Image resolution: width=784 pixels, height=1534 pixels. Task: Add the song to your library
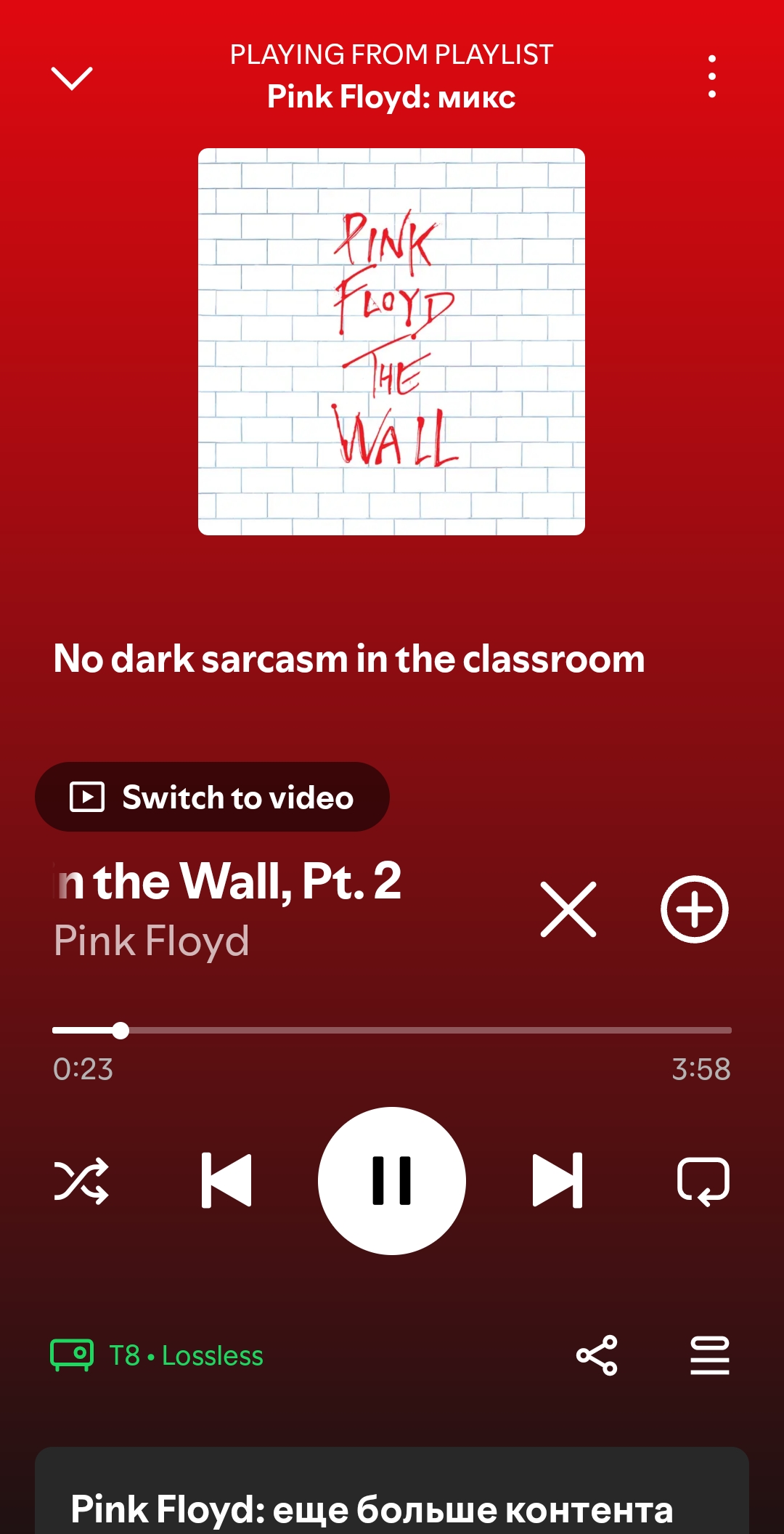694,909
